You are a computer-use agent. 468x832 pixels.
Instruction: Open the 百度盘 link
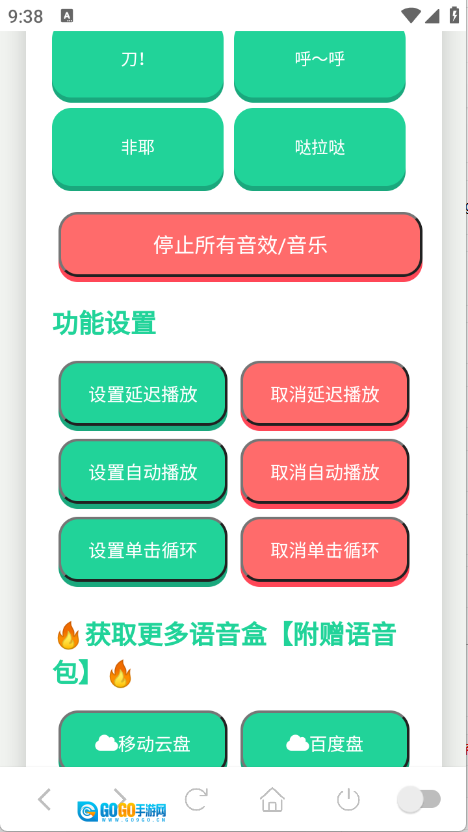point(325,740)
